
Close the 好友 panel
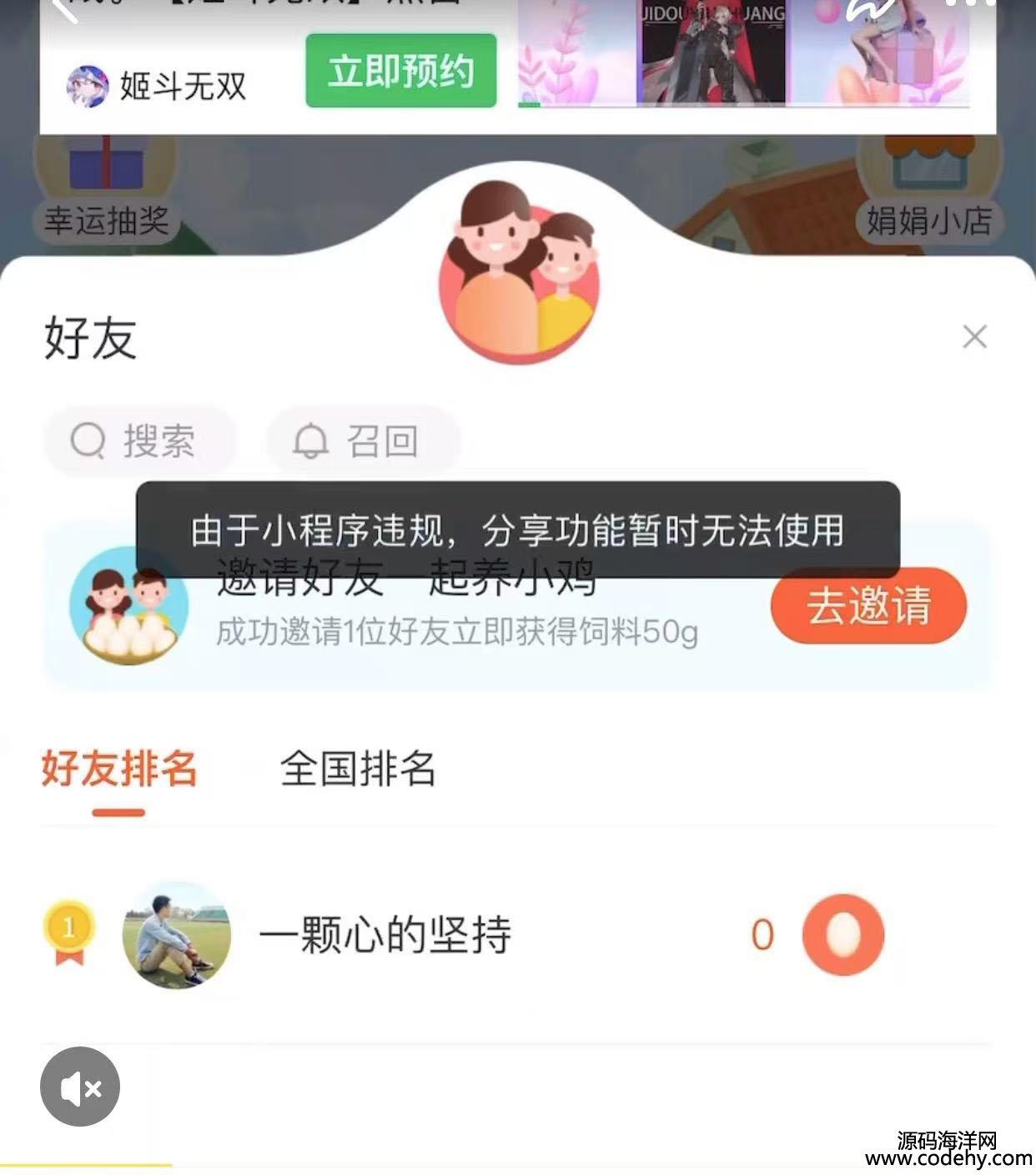tap(974, 337)
